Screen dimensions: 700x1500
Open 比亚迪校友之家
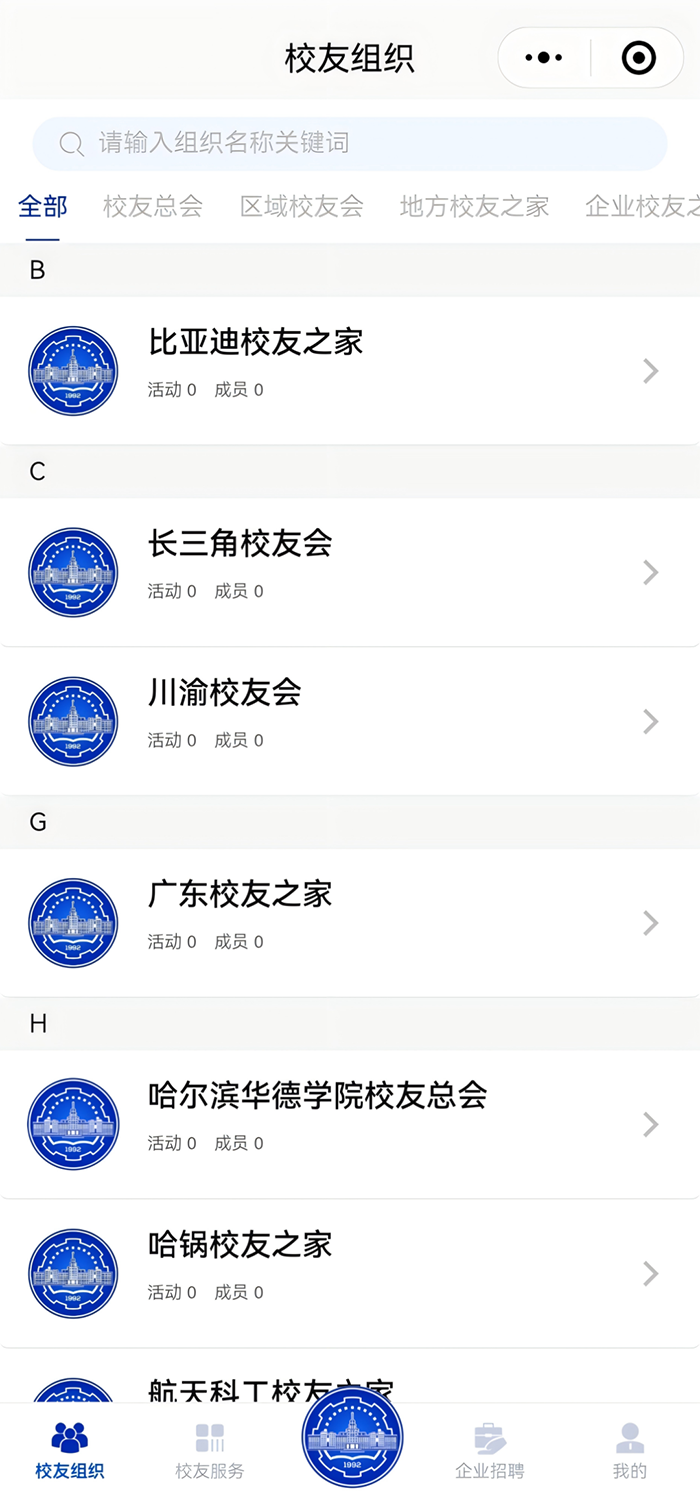pyautogui.click(x=350, y=370)
